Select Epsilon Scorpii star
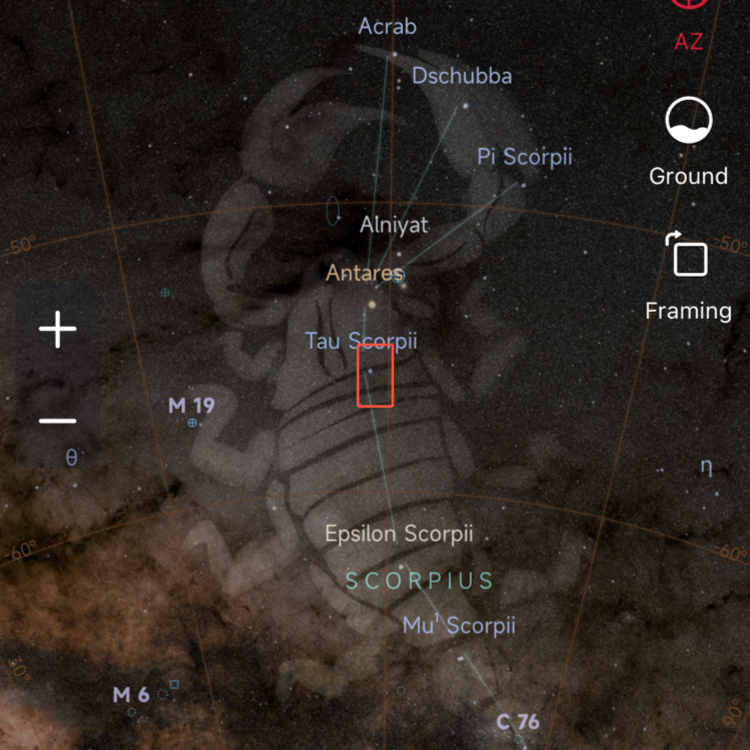The width and height of the screenshot is (750, 750). point(398,534)
